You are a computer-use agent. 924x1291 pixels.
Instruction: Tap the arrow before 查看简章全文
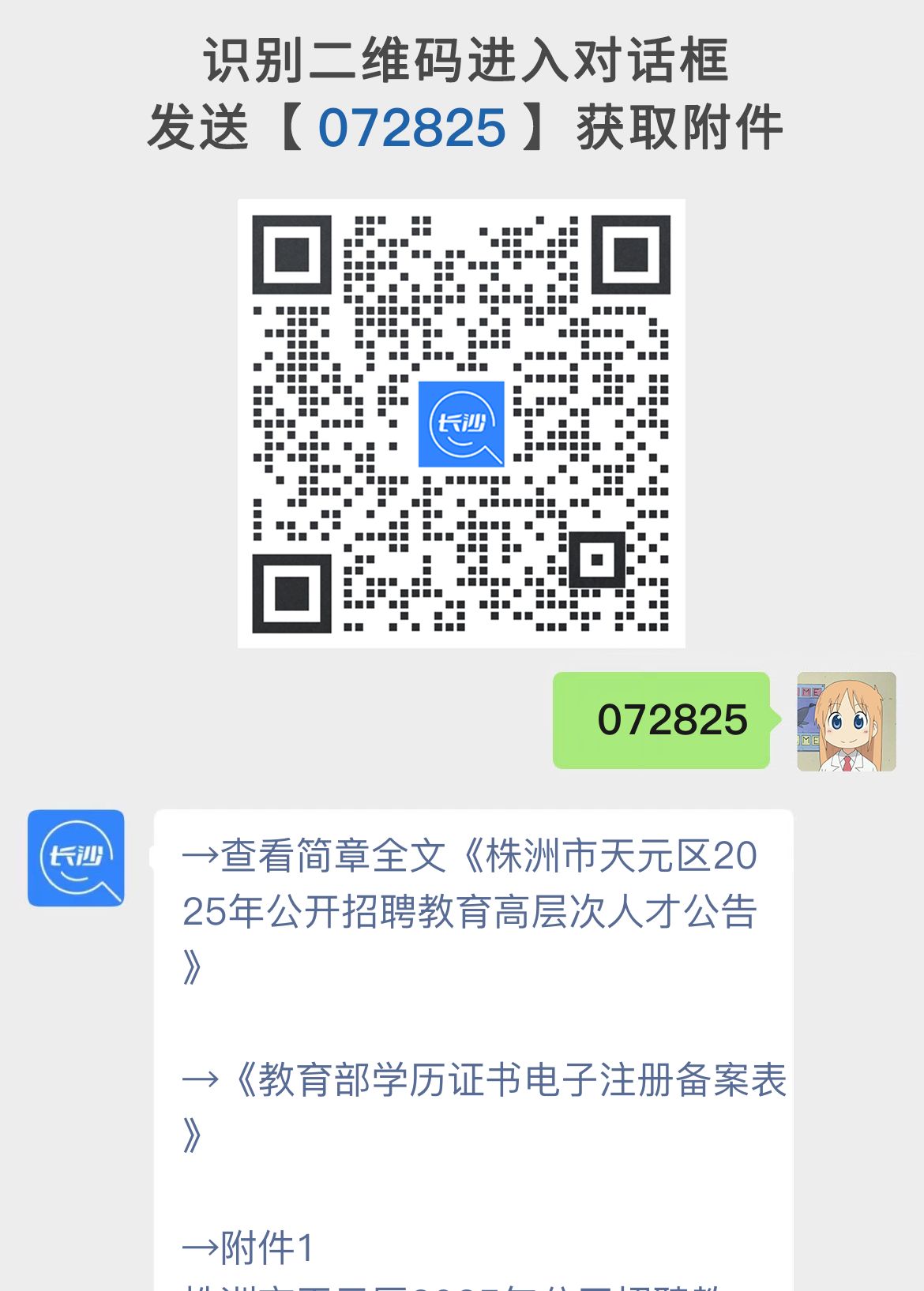tap(203, 861)
